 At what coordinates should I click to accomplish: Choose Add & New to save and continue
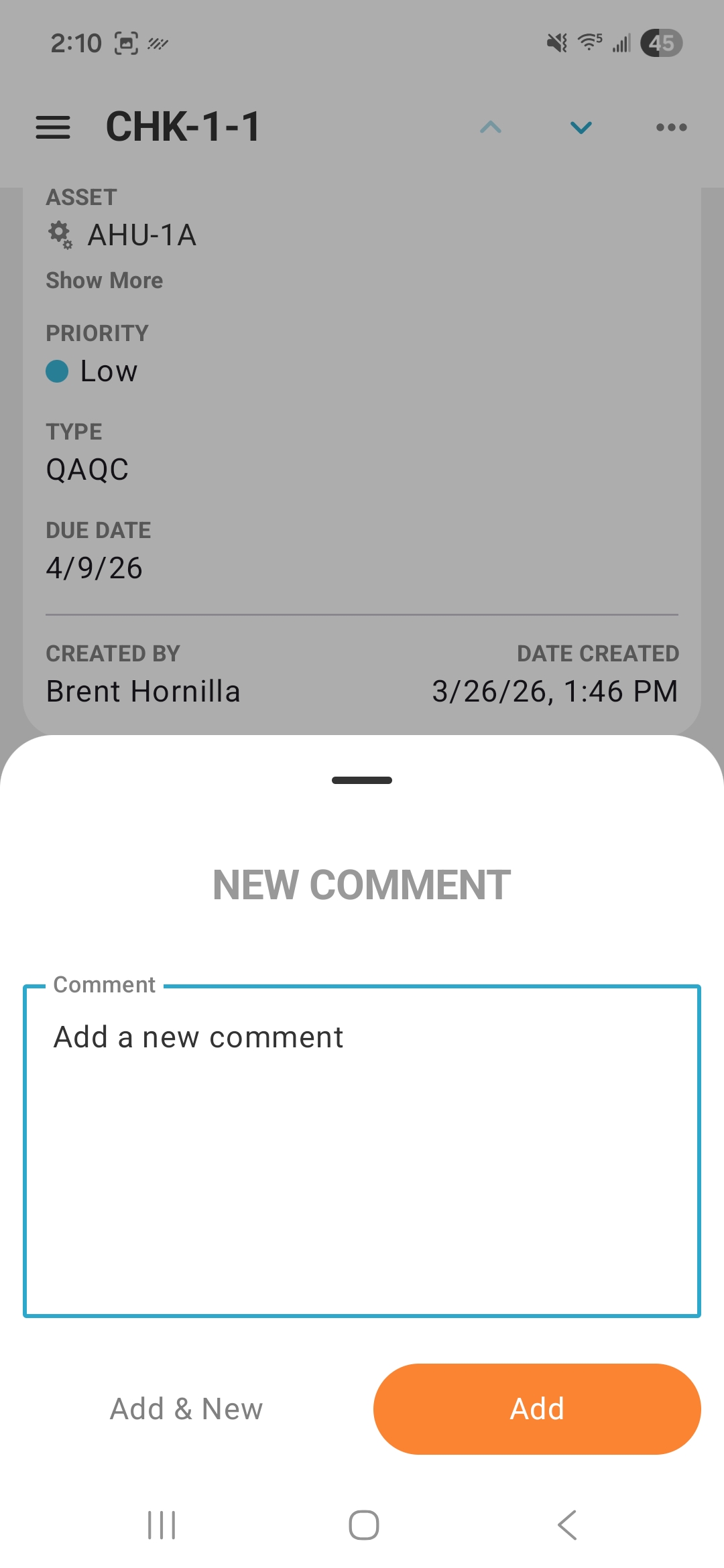click(186, 1409)
